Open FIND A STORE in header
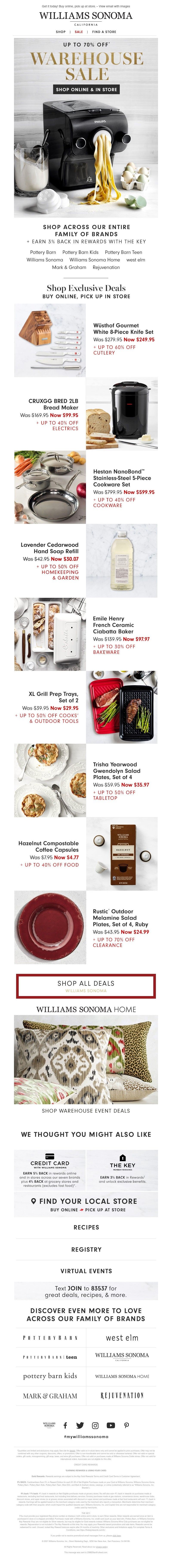This screenshot has width=172, height=1568. click(x=104, y=32)
